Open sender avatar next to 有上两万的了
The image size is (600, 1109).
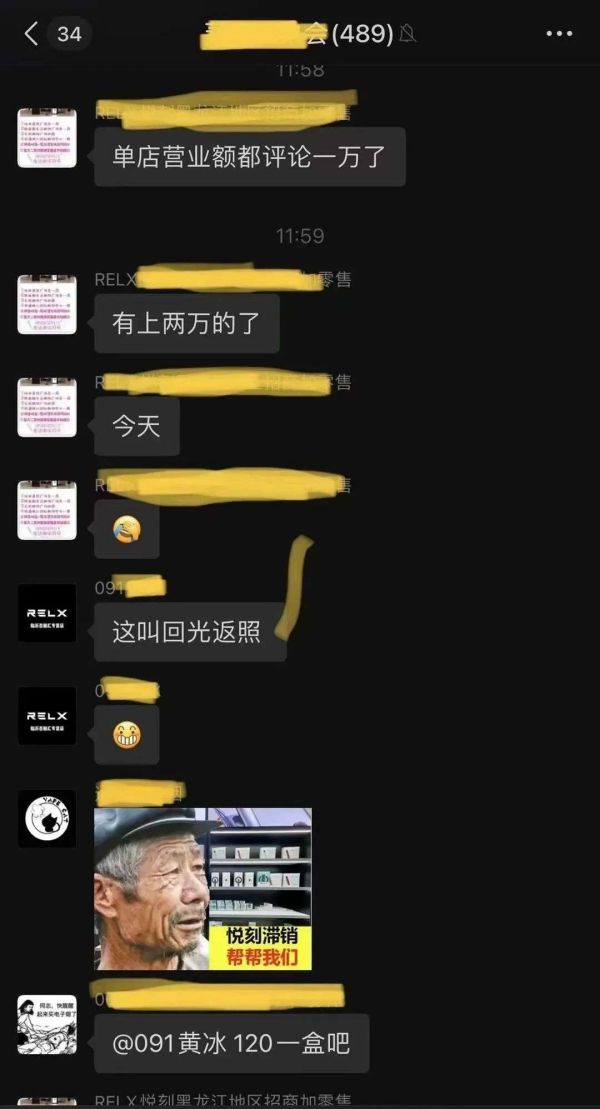(x=47, y=304)
